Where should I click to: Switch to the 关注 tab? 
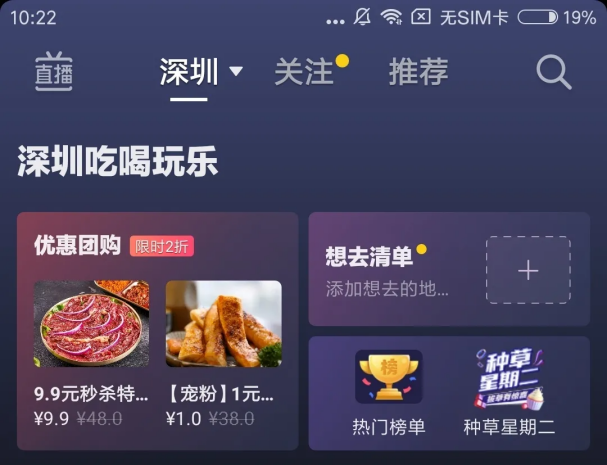coord(304,72)
